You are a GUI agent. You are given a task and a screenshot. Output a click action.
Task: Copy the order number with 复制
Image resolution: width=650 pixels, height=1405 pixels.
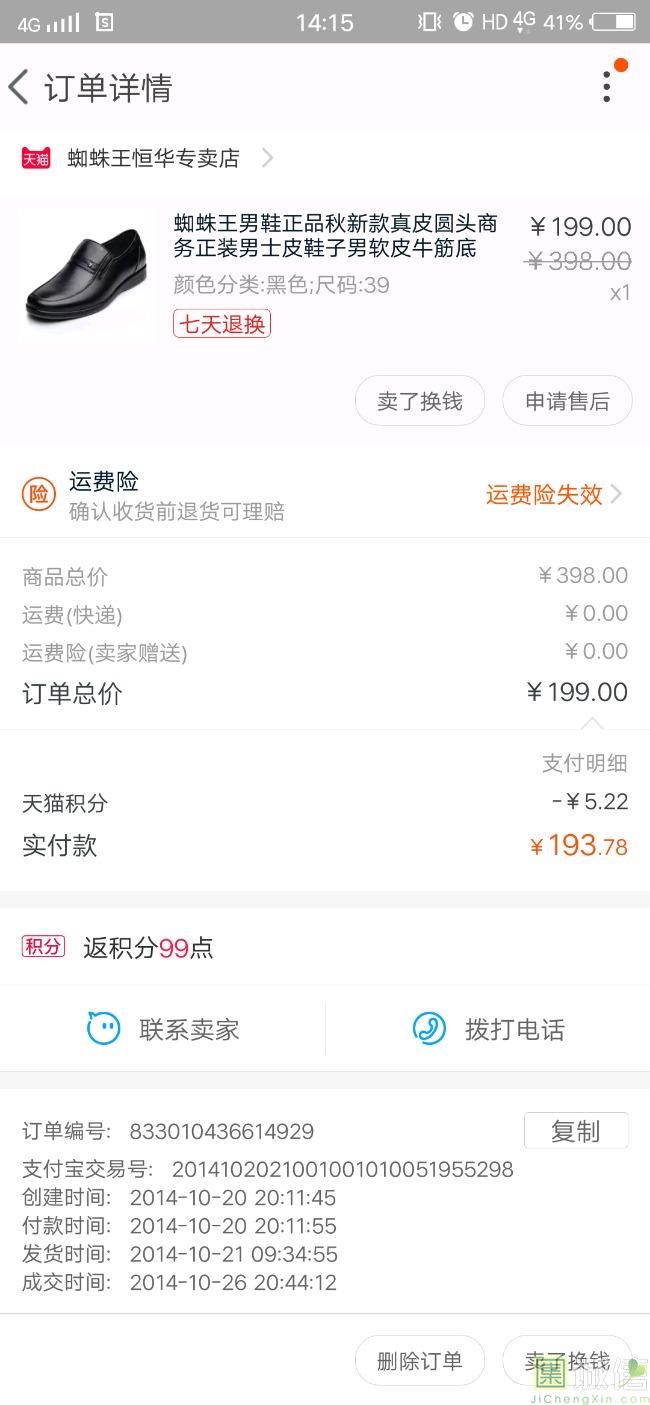576,1131
